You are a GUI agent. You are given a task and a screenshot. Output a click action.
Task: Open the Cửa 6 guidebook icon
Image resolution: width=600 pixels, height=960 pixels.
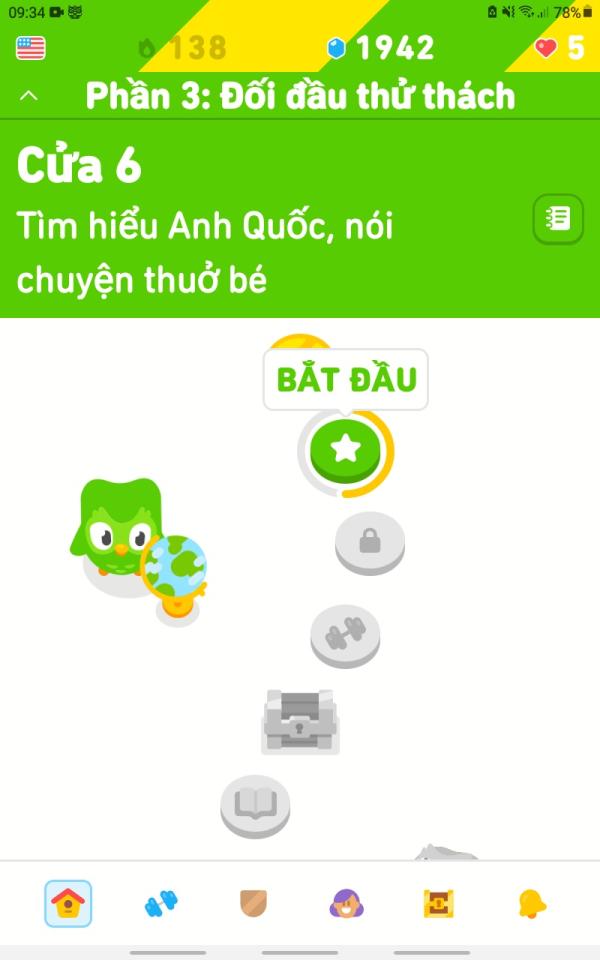pyautogui.click(x=557, y=219)
